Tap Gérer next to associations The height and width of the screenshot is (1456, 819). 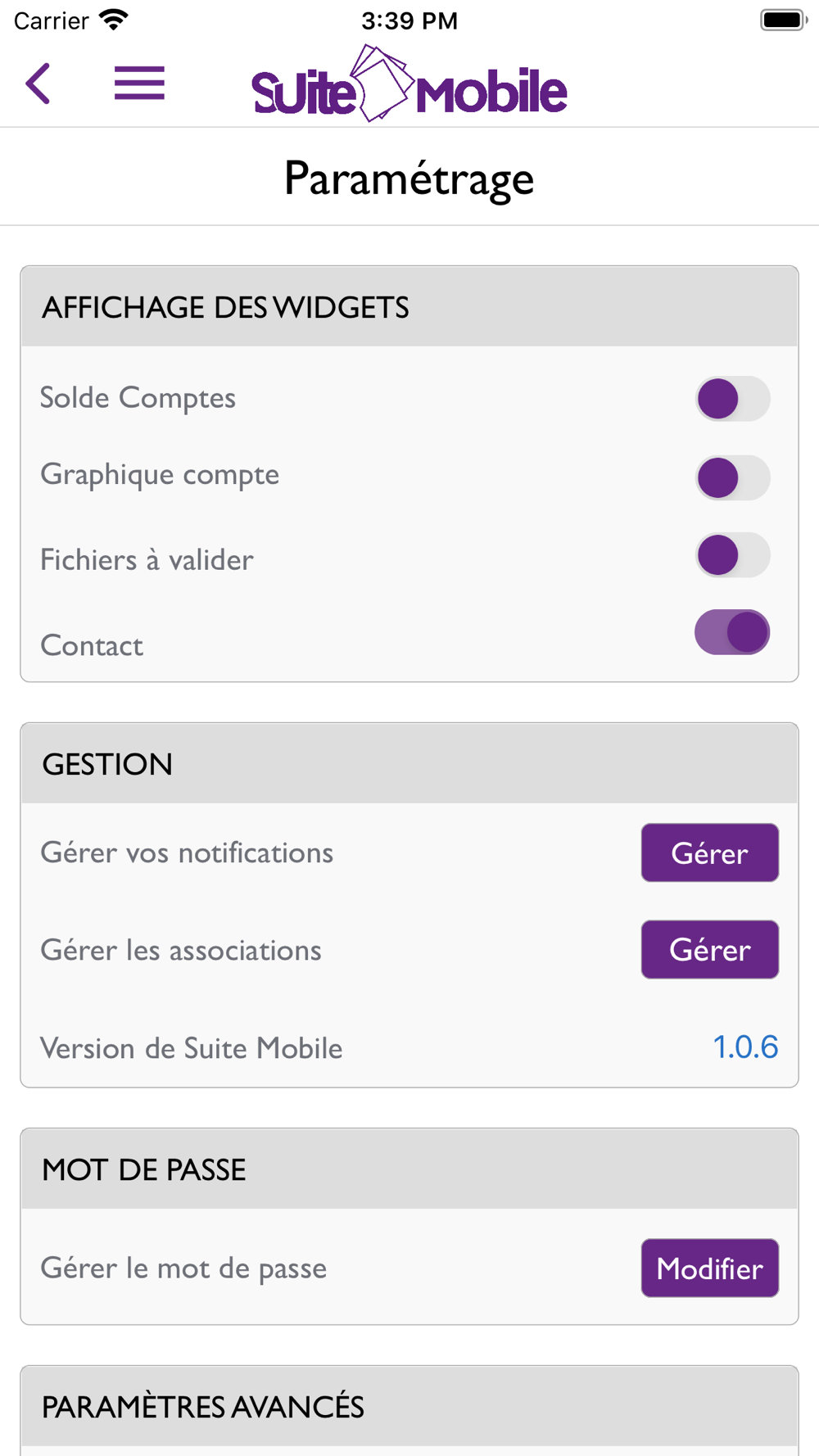[x=710, y=950]
